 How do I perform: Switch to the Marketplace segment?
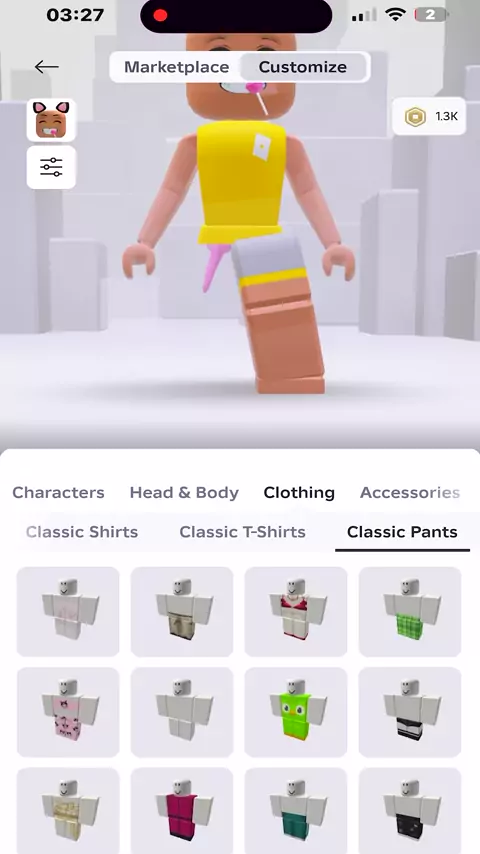point(177,67)
